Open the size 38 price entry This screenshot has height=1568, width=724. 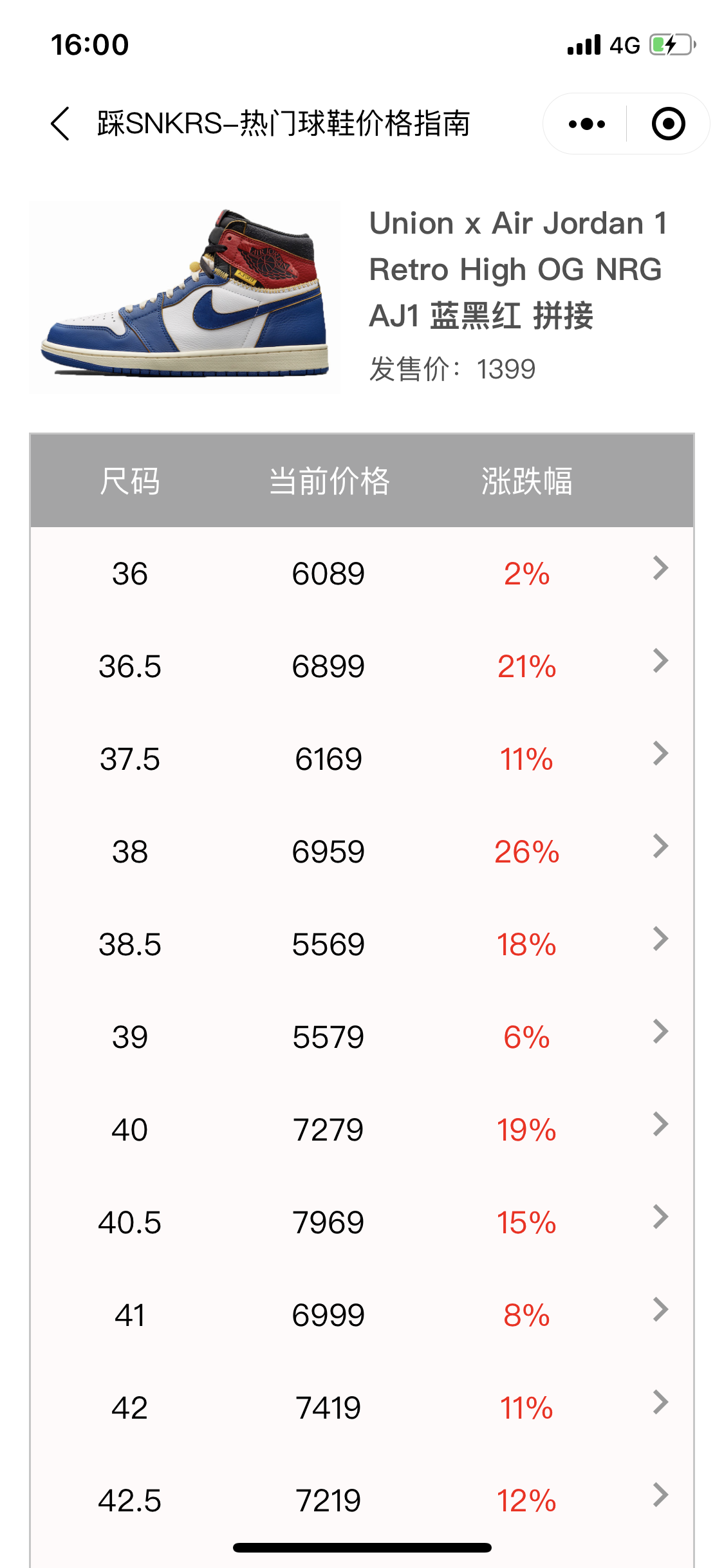pos(362,852)
